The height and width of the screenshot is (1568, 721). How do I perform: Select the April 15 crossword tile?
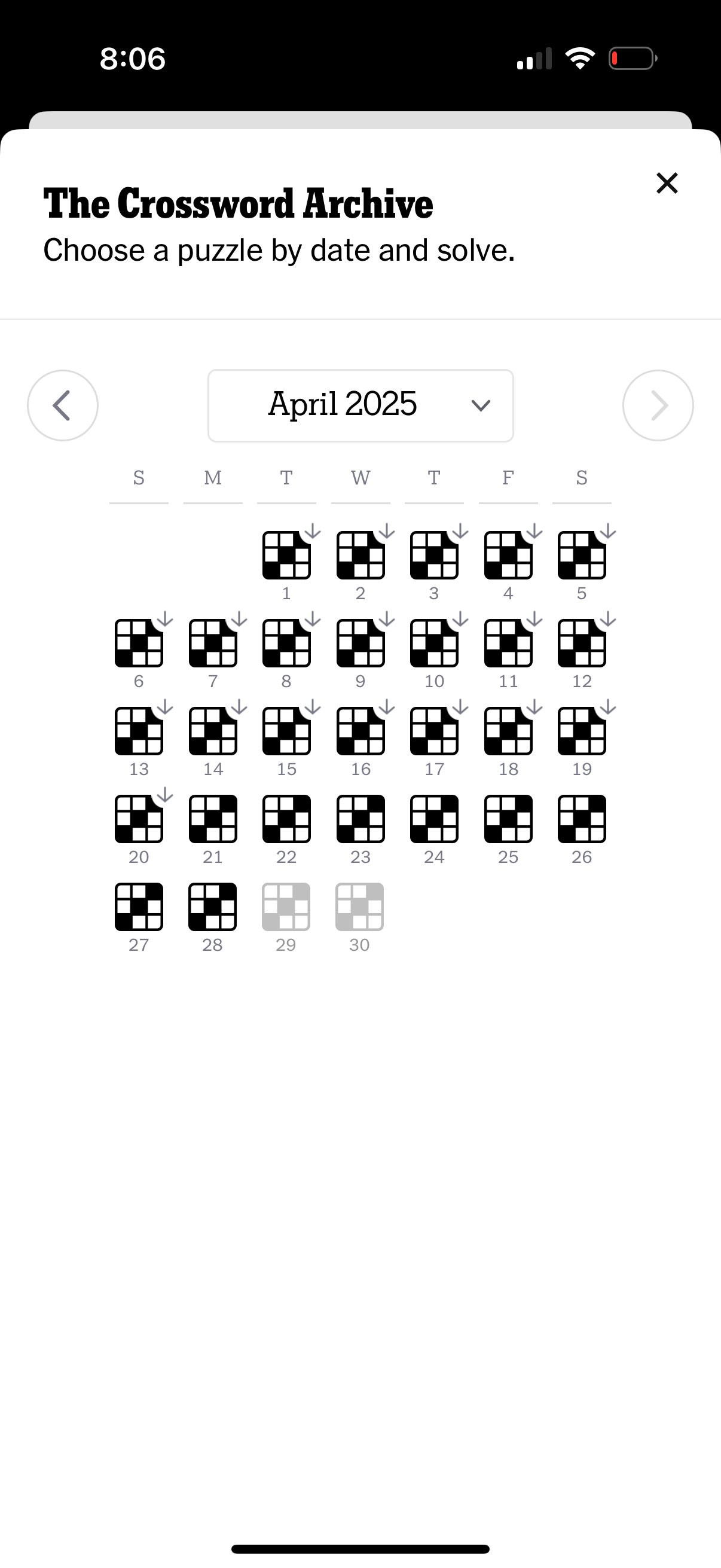[286, 731]
